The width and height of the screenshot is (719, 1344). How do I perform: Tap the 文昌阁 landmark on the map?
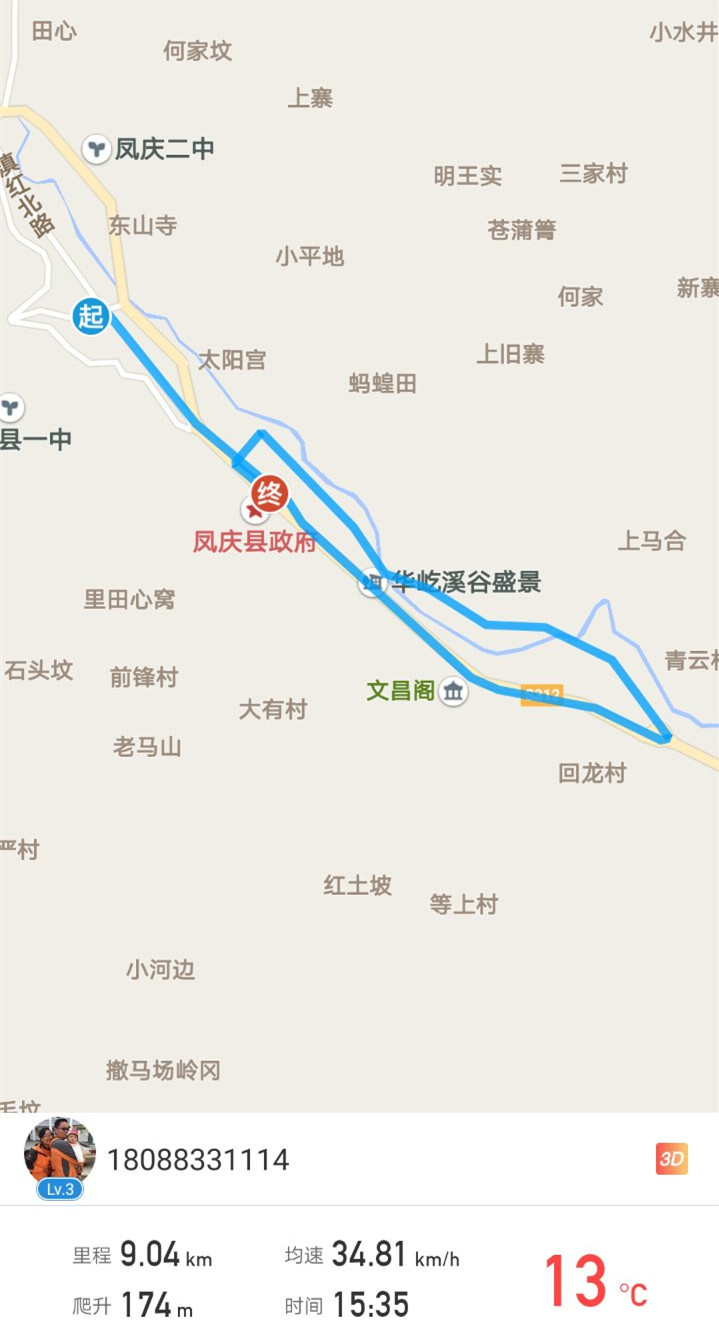tap(453, 691)
